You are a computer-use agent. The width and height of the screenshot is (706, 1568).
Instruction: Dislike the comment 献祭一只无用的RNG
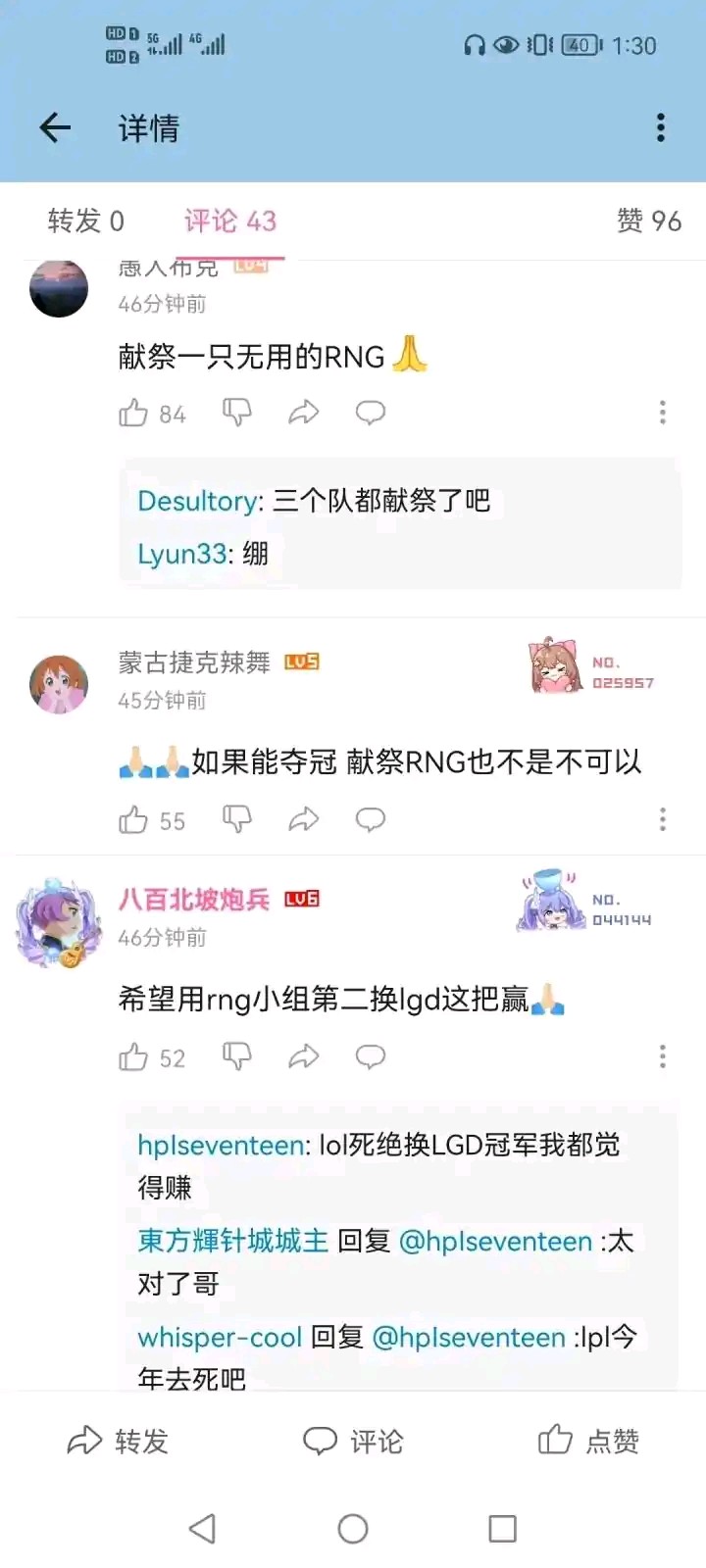pyautogui.click(x=237, y=413)
